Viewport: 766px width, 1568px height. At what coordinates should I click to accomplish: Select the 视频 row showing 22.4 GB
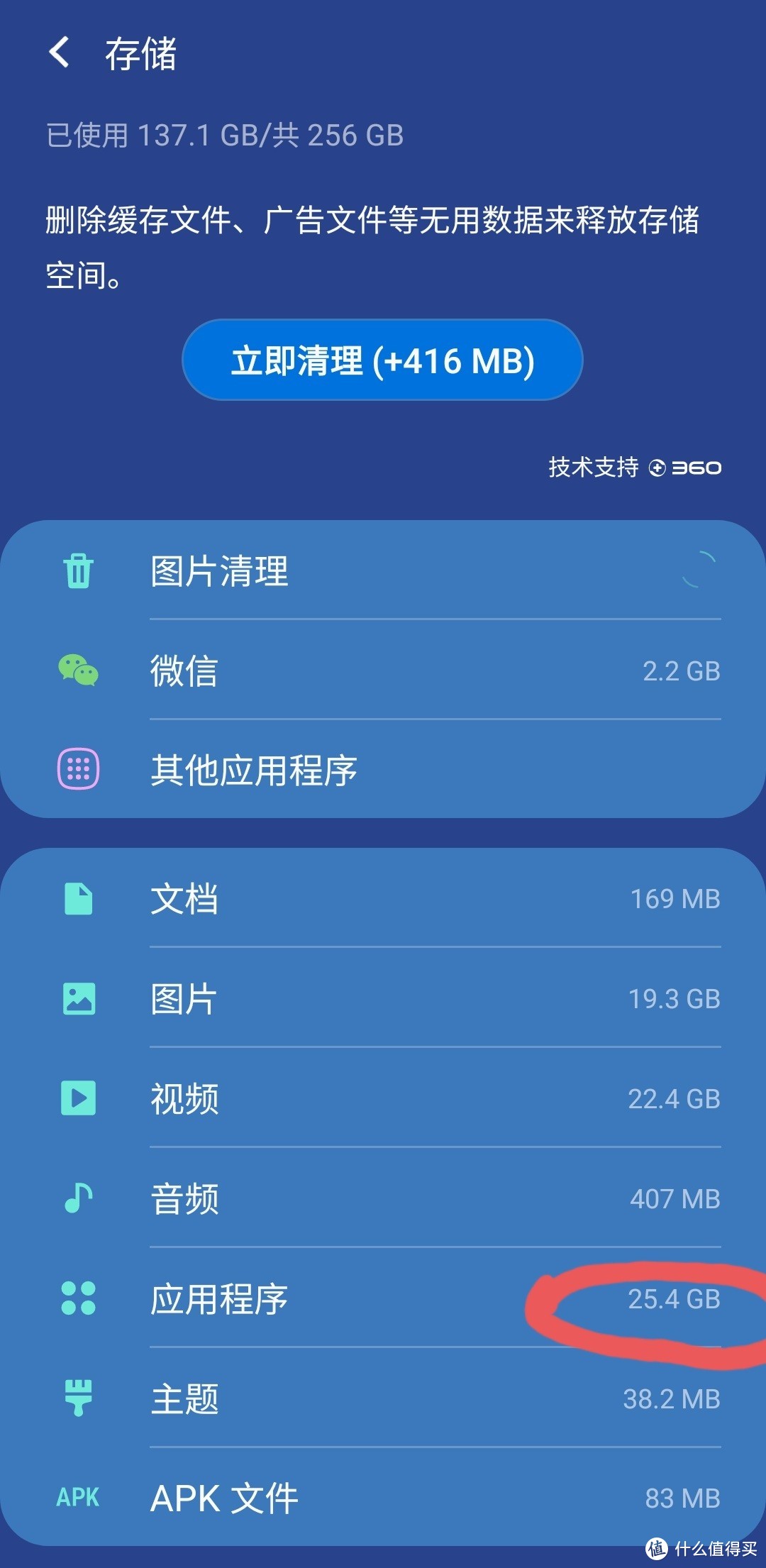pyautogui.click(x=383, y=1096)
